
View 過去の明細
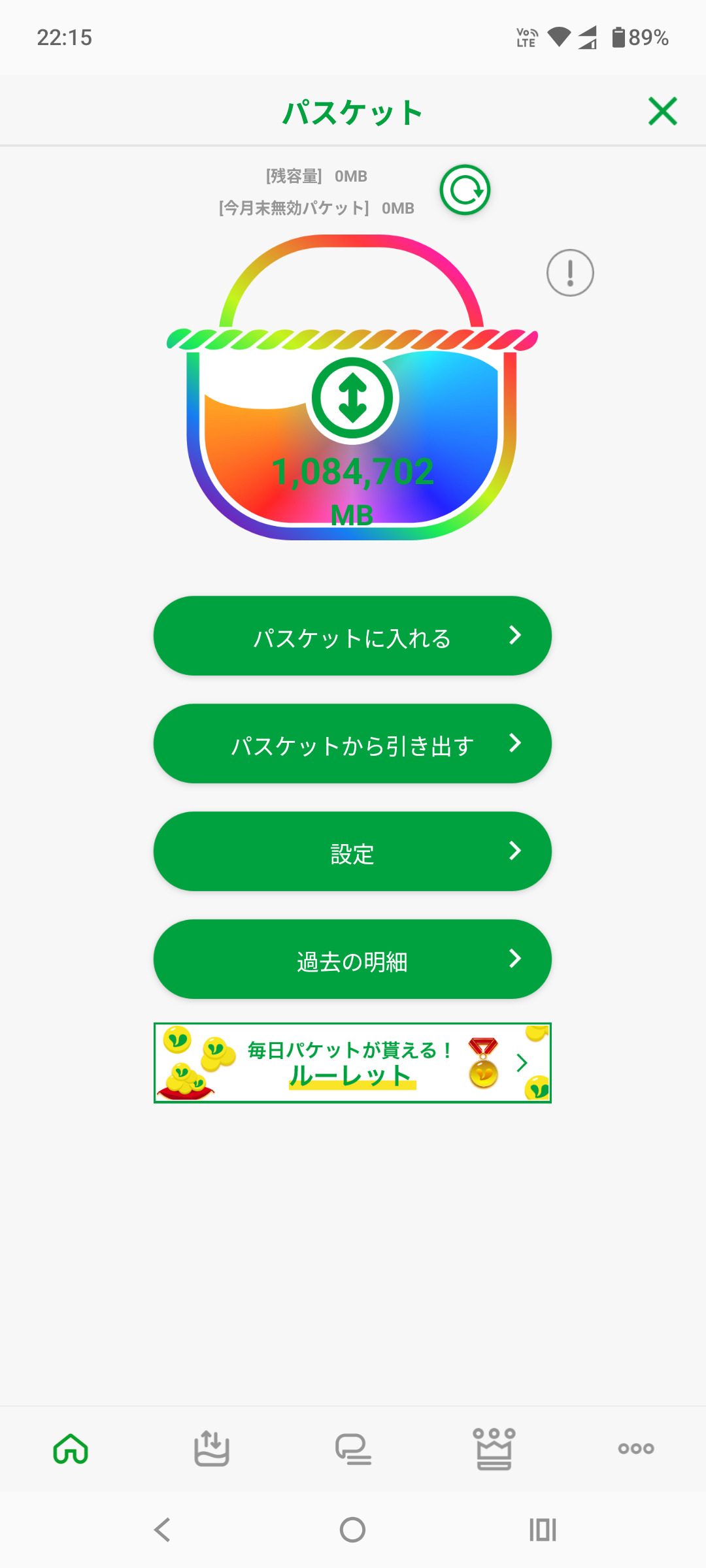[352, 959]
